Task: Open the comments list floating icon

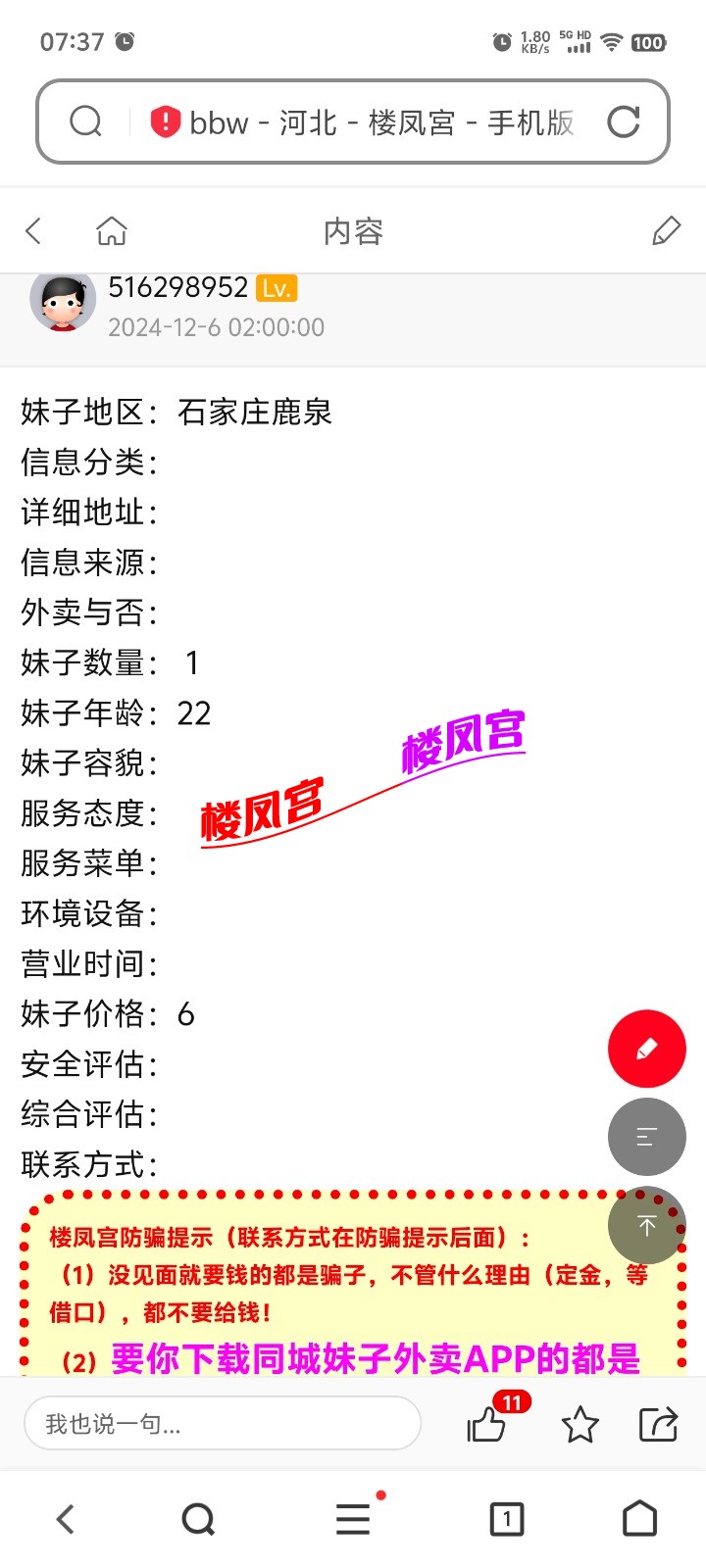Action: tap(647, 1137)
